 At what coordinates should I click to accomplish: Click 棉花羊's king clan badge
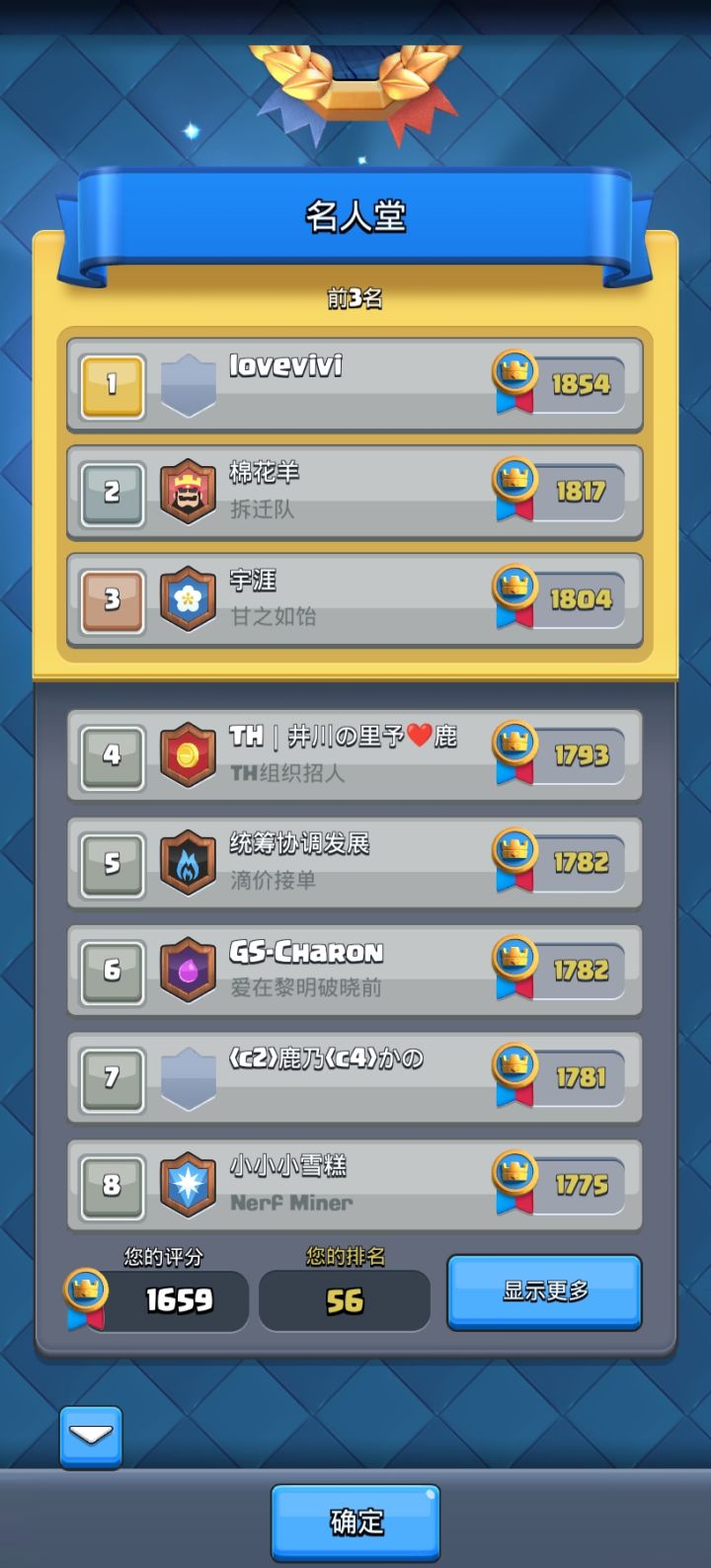click(x=189, y=492)
